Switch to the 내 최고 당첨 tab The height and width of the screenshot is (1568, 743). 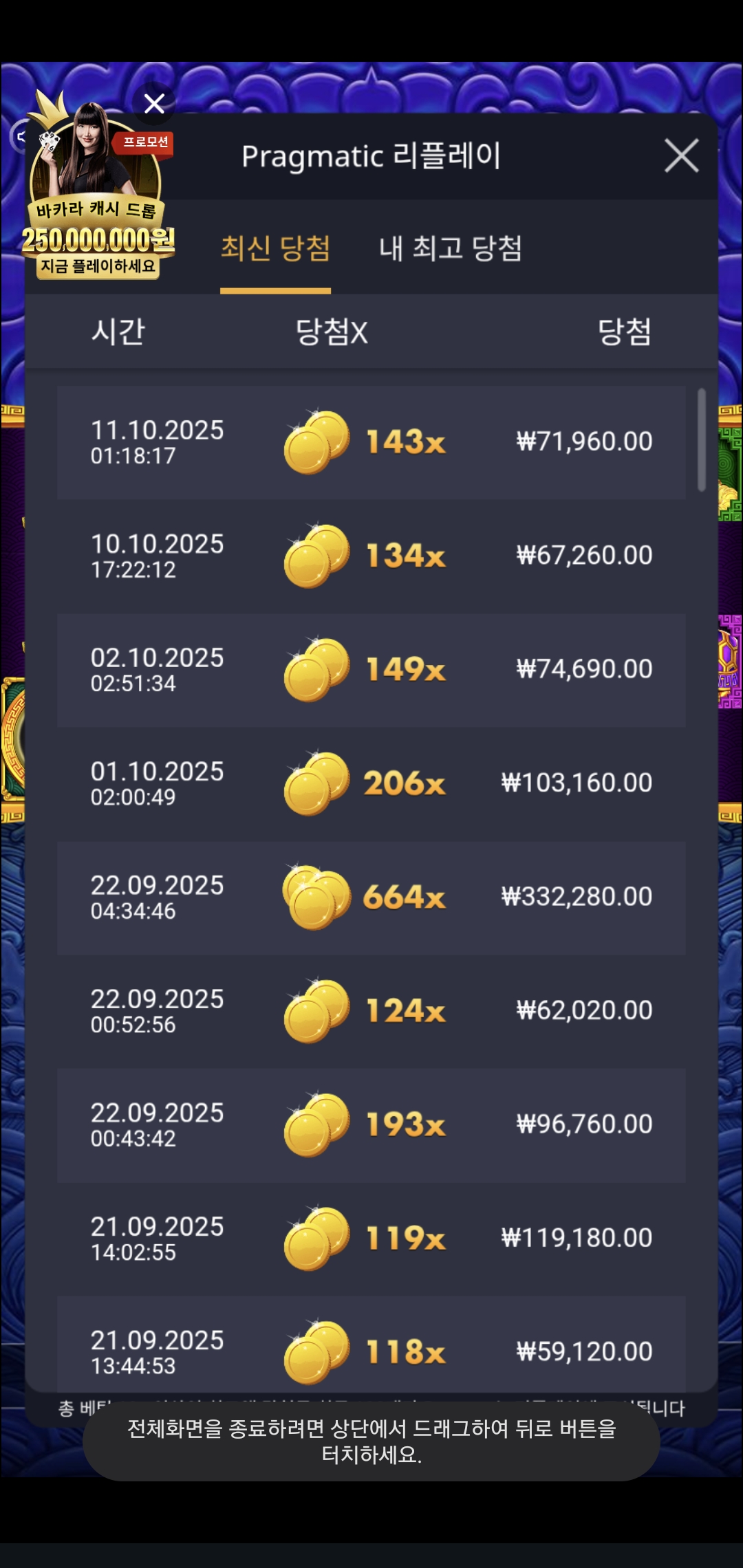[x=451, y=248]
